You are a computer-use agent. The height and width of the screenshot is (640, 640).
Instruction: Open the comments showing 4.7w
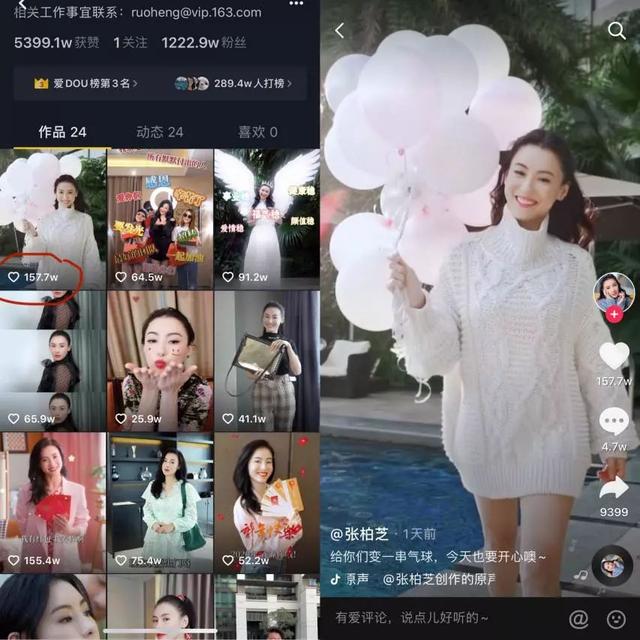click(614, 422)
